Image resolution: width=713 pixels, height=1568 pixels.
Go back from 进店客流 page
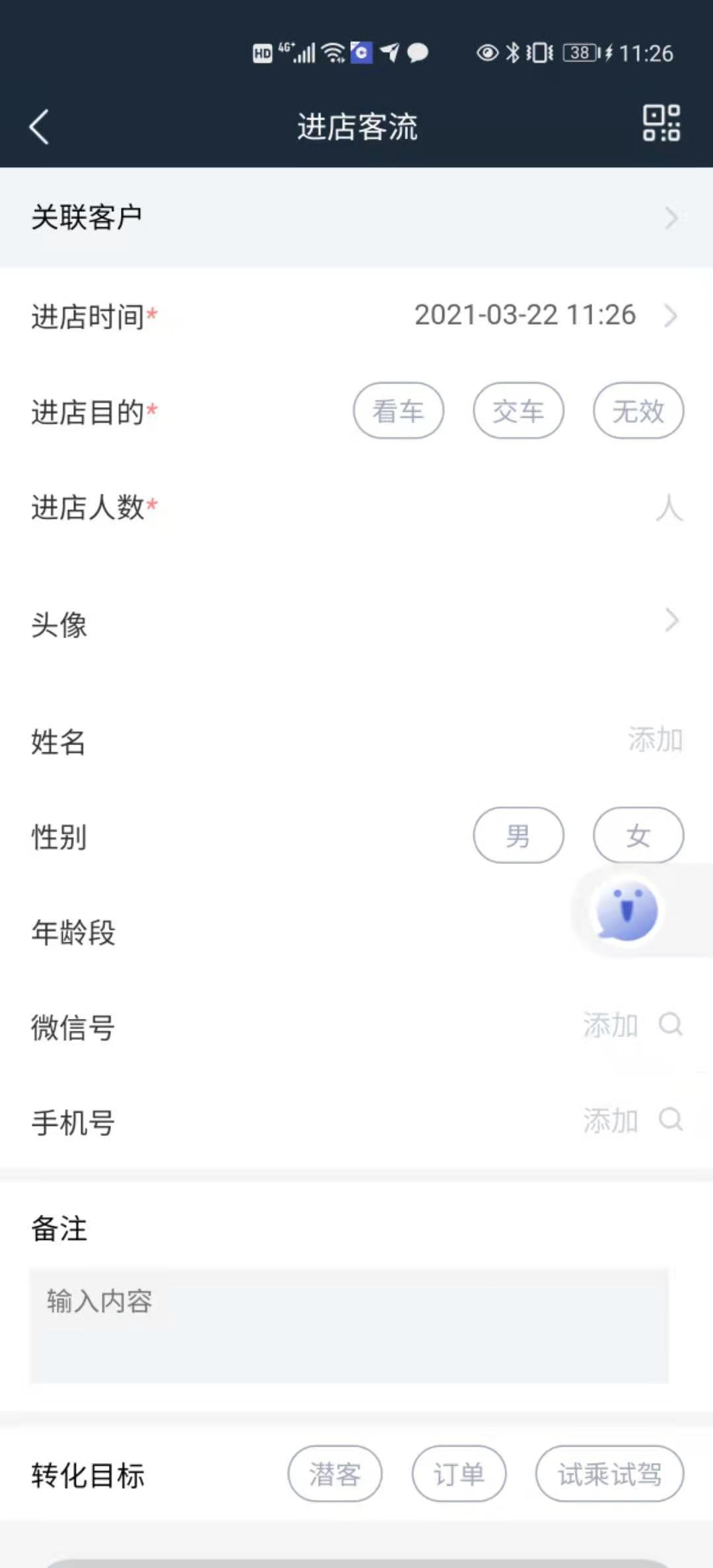pos(40,126)
